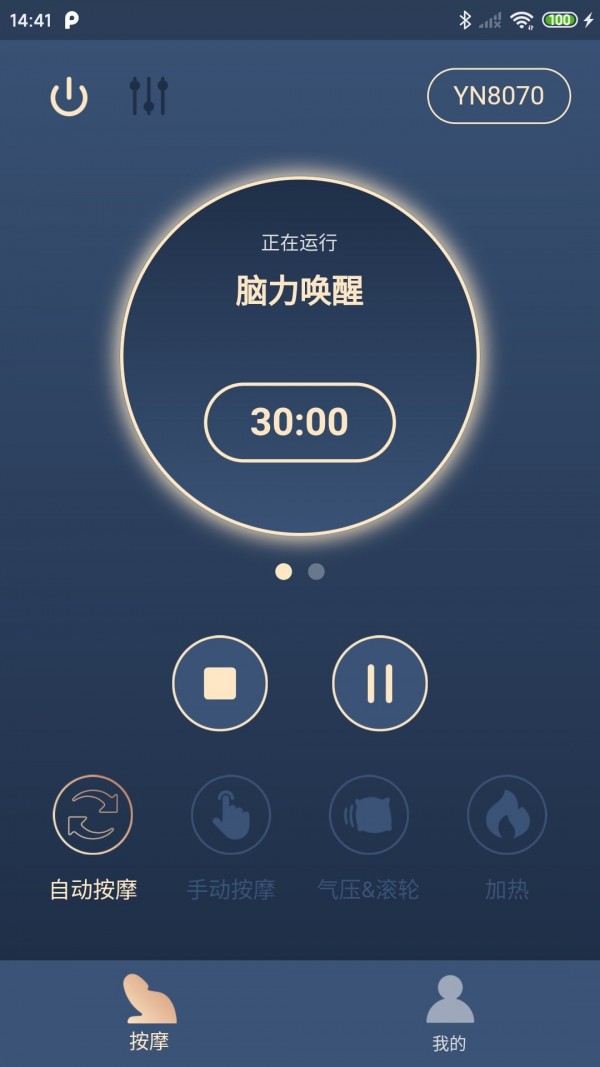Image resolution: width=600 pixels, height=1067 pixels.
Task: Go to the second page indicator dot
Action: [x=316, y=572]
